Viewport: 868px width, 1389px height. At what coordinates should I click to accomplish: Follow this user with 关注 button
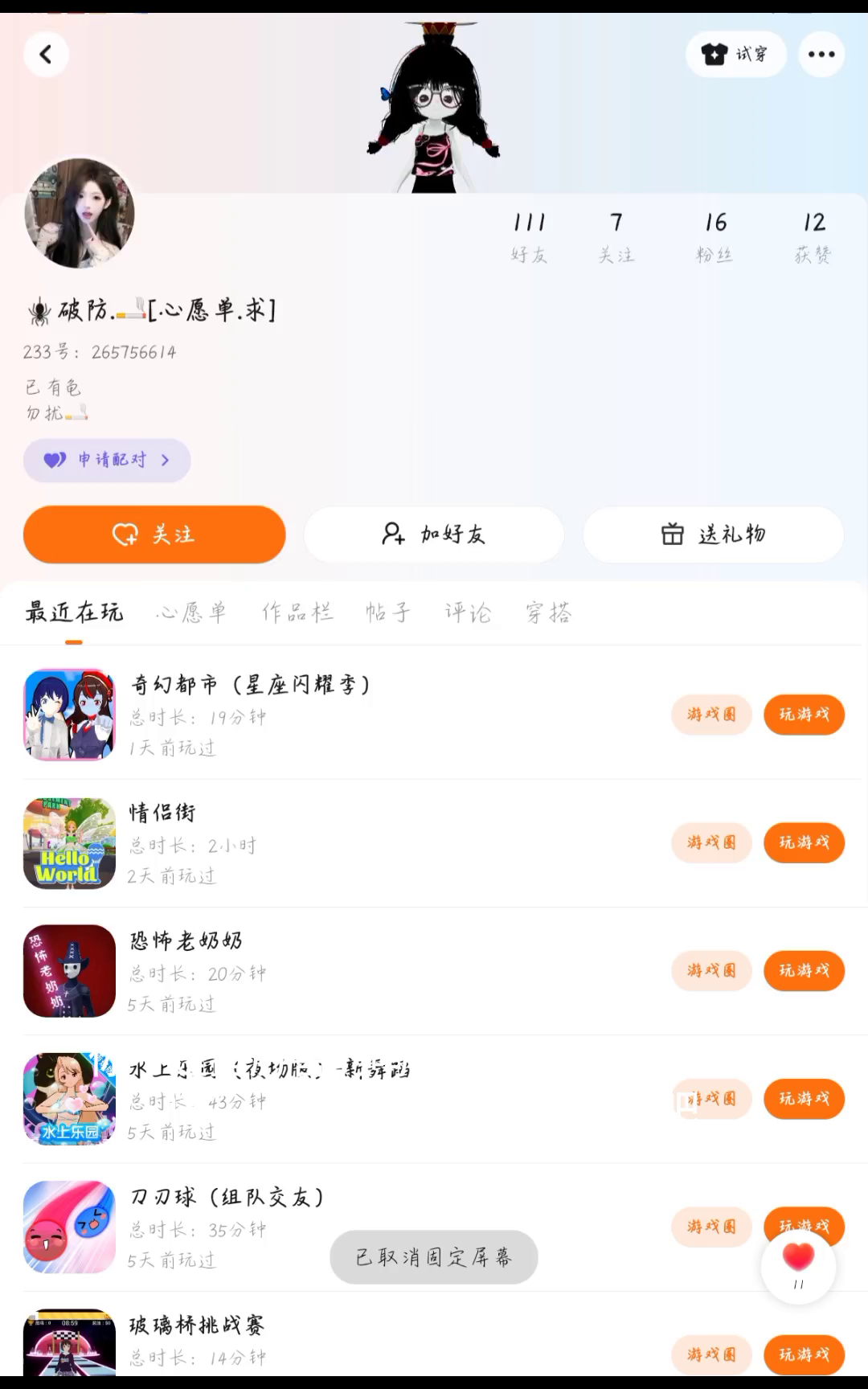pyautogui.click(x=154, y=535)
